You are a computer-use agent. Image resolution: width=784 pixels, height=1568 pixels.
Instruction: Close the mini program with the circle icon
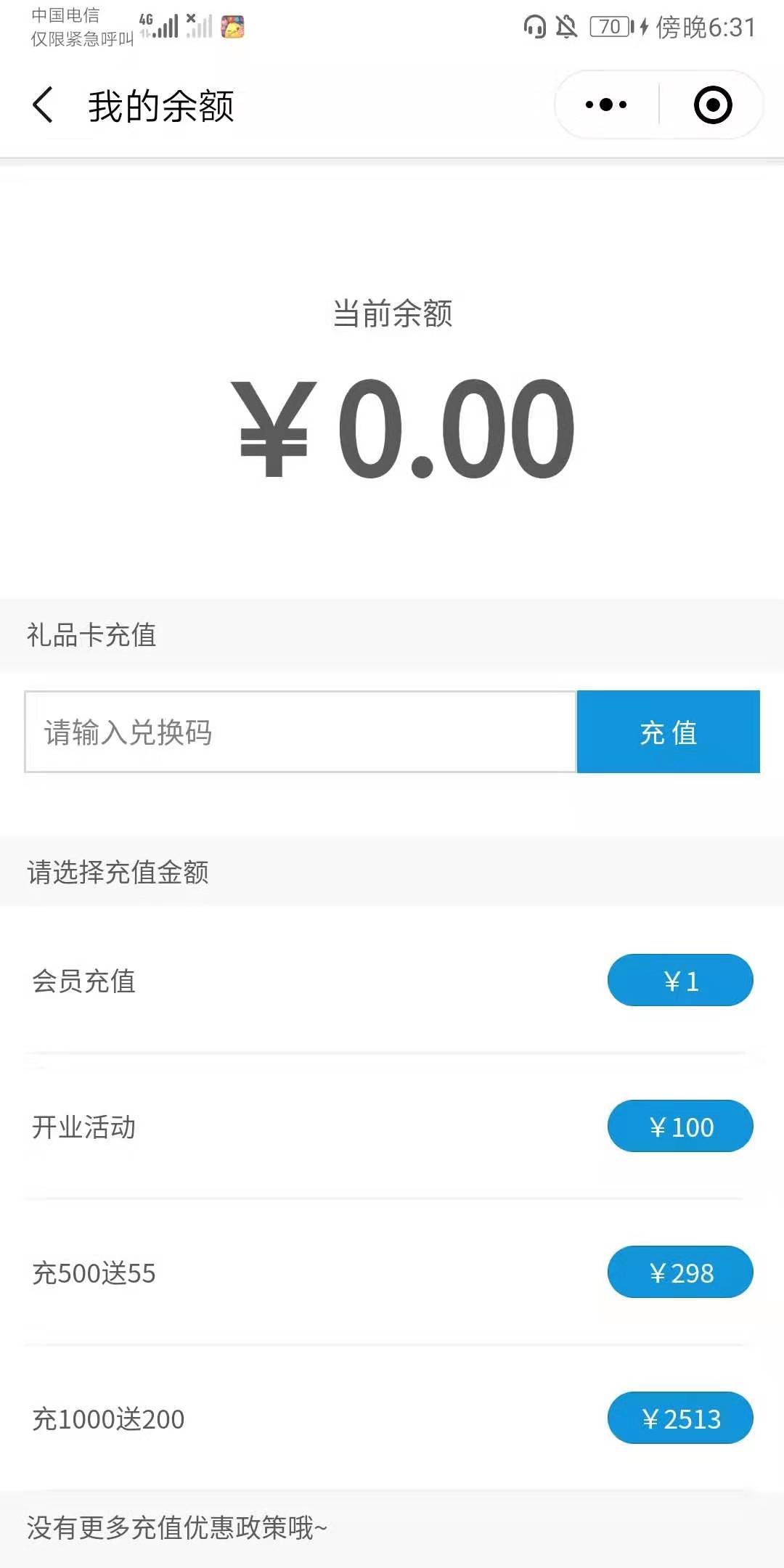[713, 105]
